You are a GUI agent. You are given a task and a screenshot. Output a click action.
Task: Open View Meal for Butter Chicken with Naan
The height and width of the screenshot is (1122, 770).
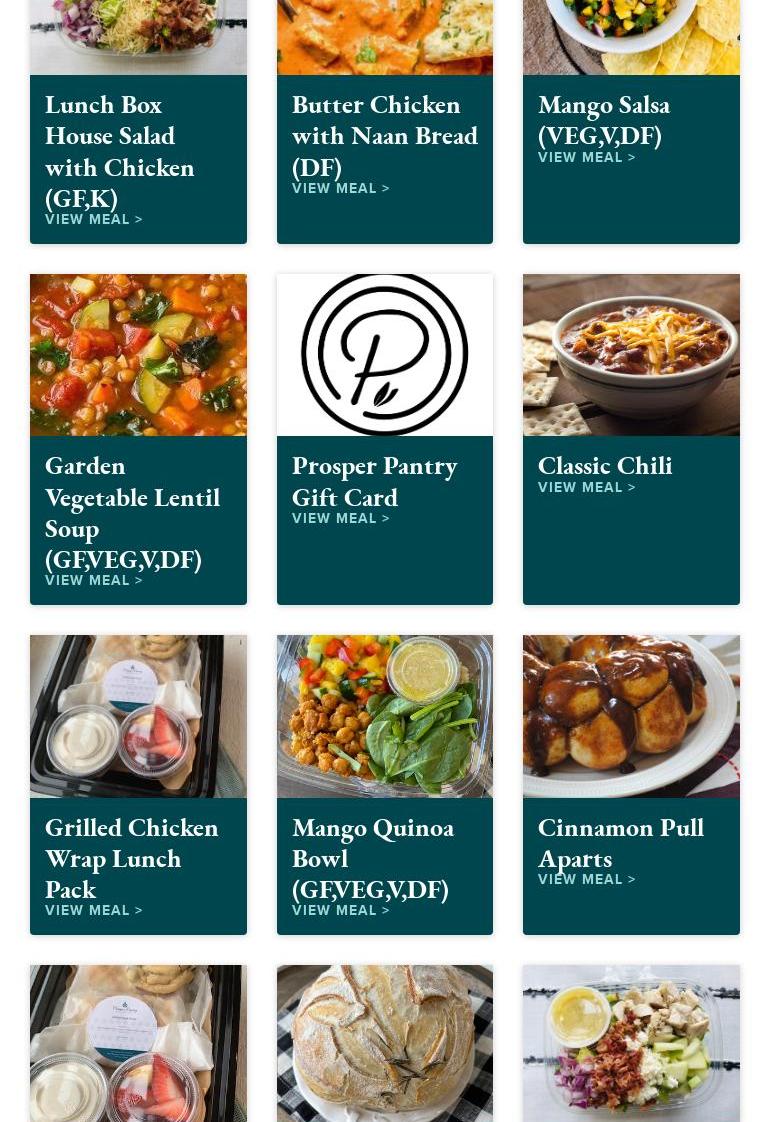pos(340,189)
